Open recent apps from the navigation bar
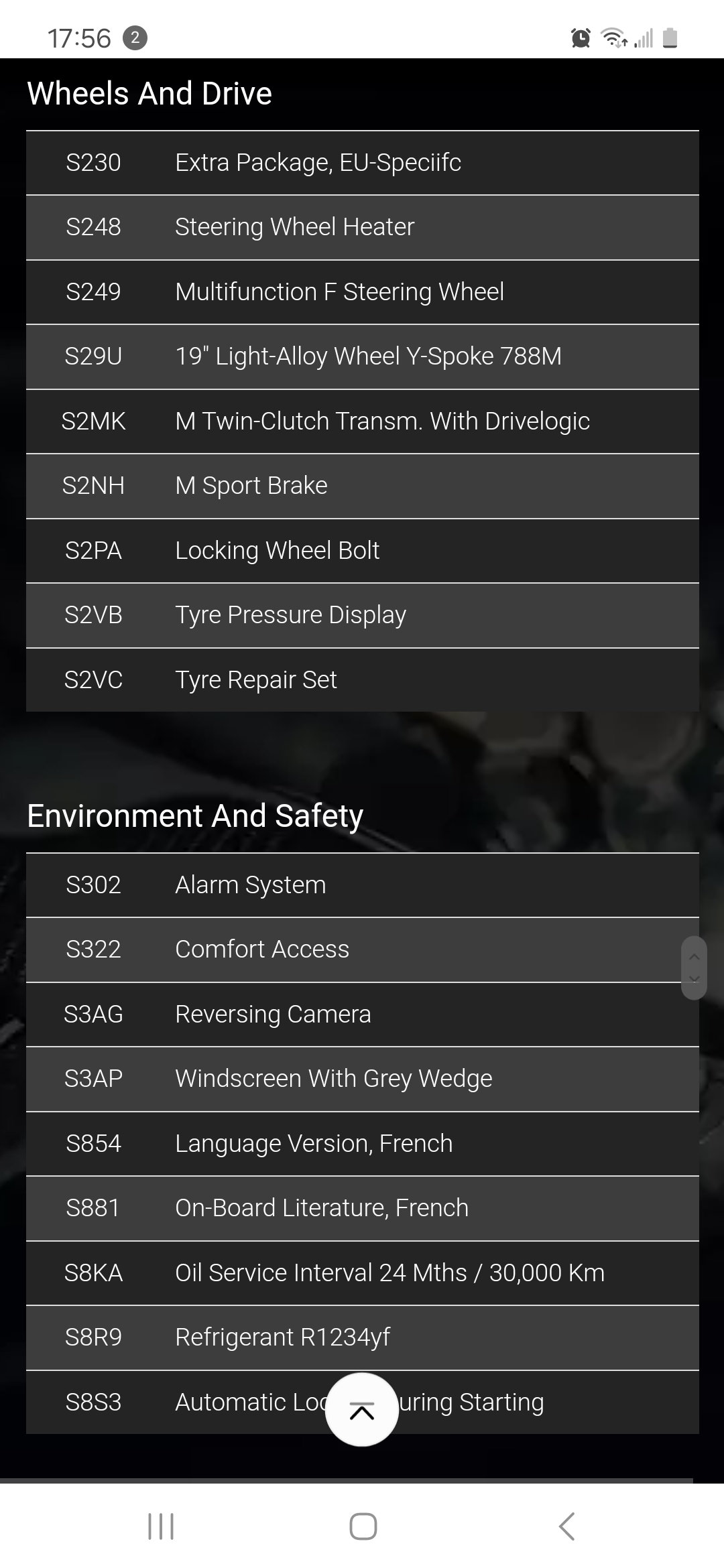The width and height of the screenshot is (724, 1568). [x=161, y=1526]
